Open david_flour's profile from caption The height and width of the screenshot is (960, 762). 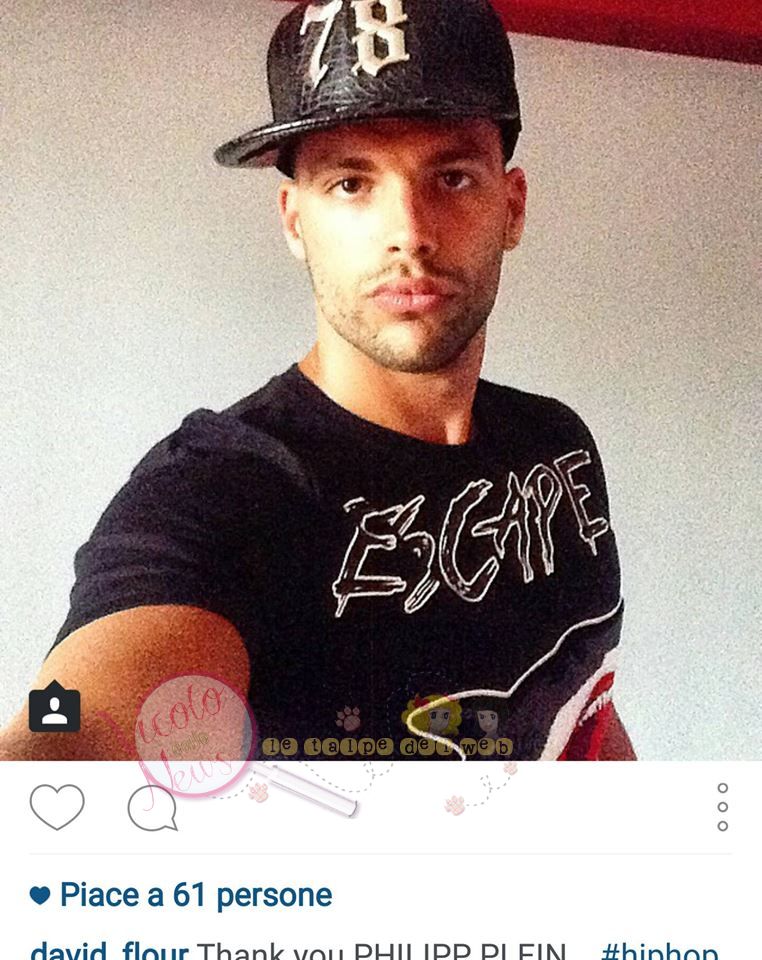point(108,950)
